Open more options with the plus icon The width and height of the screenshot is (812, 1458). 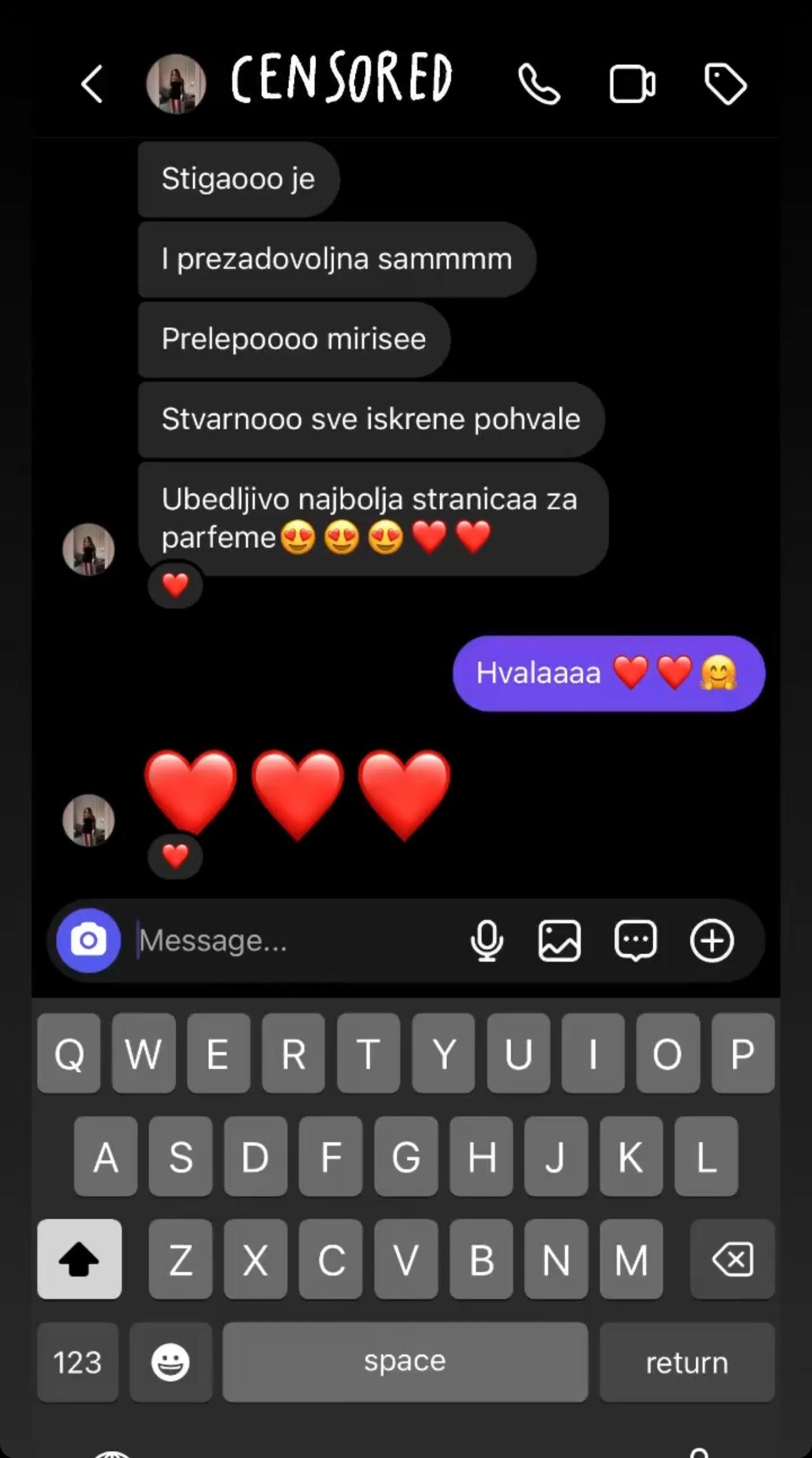point(712,940)
